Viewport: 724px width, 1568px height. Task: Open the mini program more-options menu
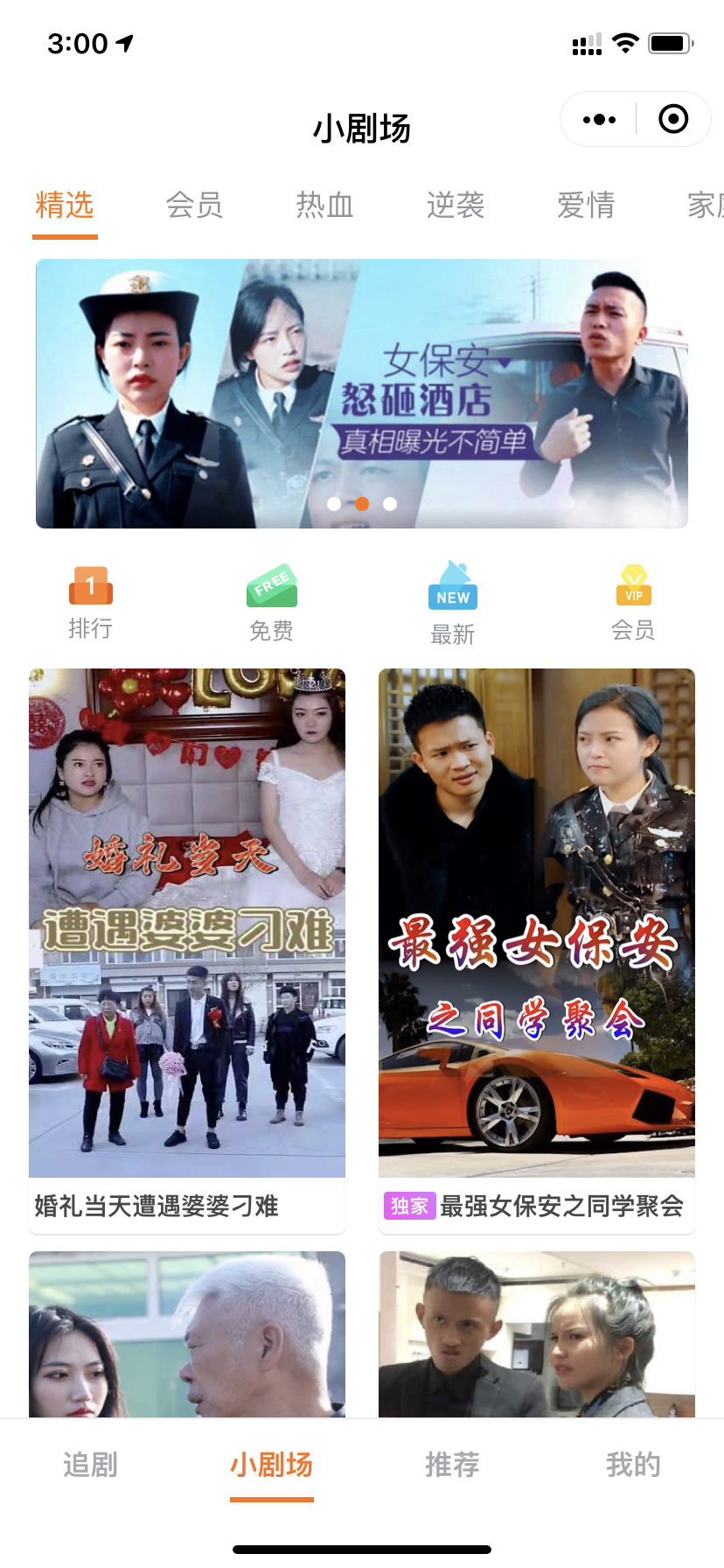[x=599, y=120]
